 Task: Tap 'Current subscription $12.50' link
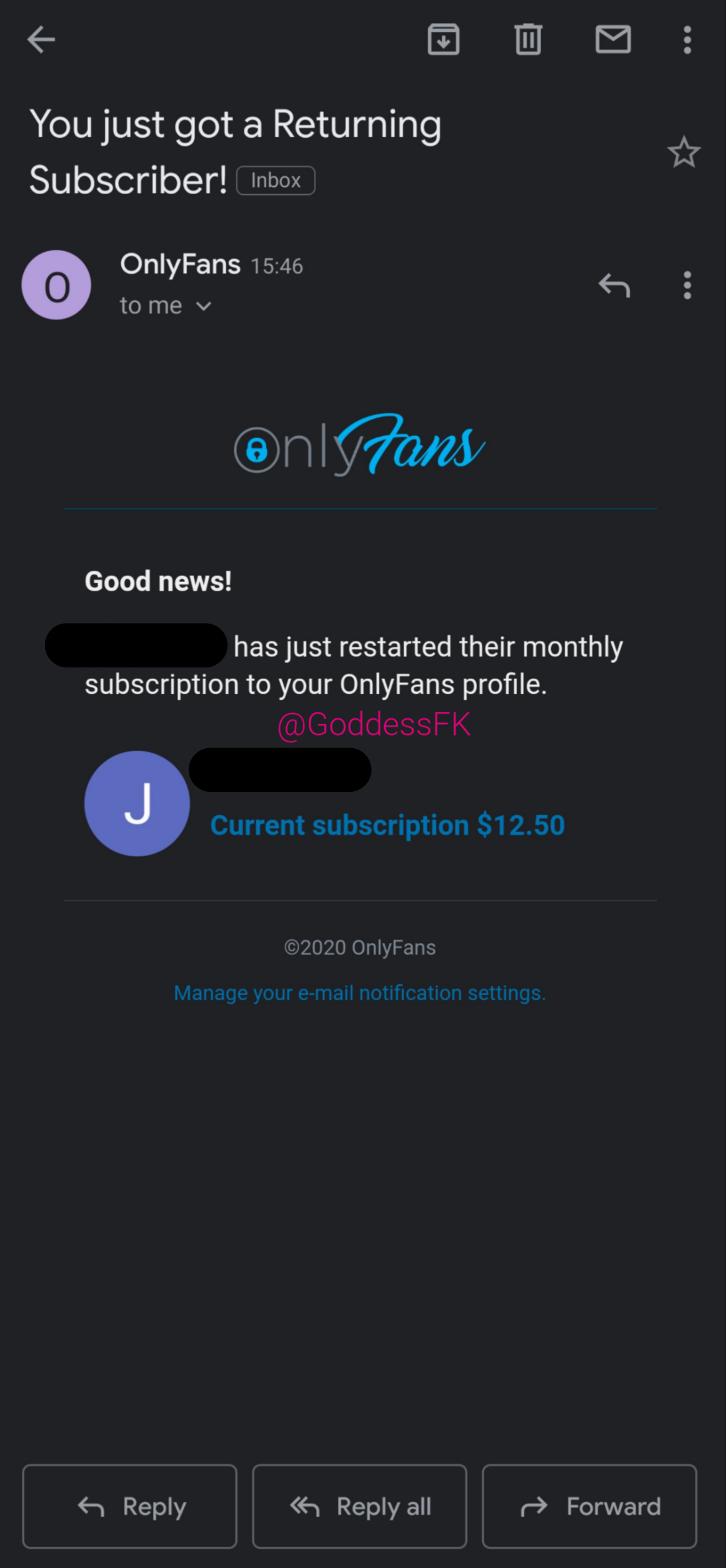(388, 824)
